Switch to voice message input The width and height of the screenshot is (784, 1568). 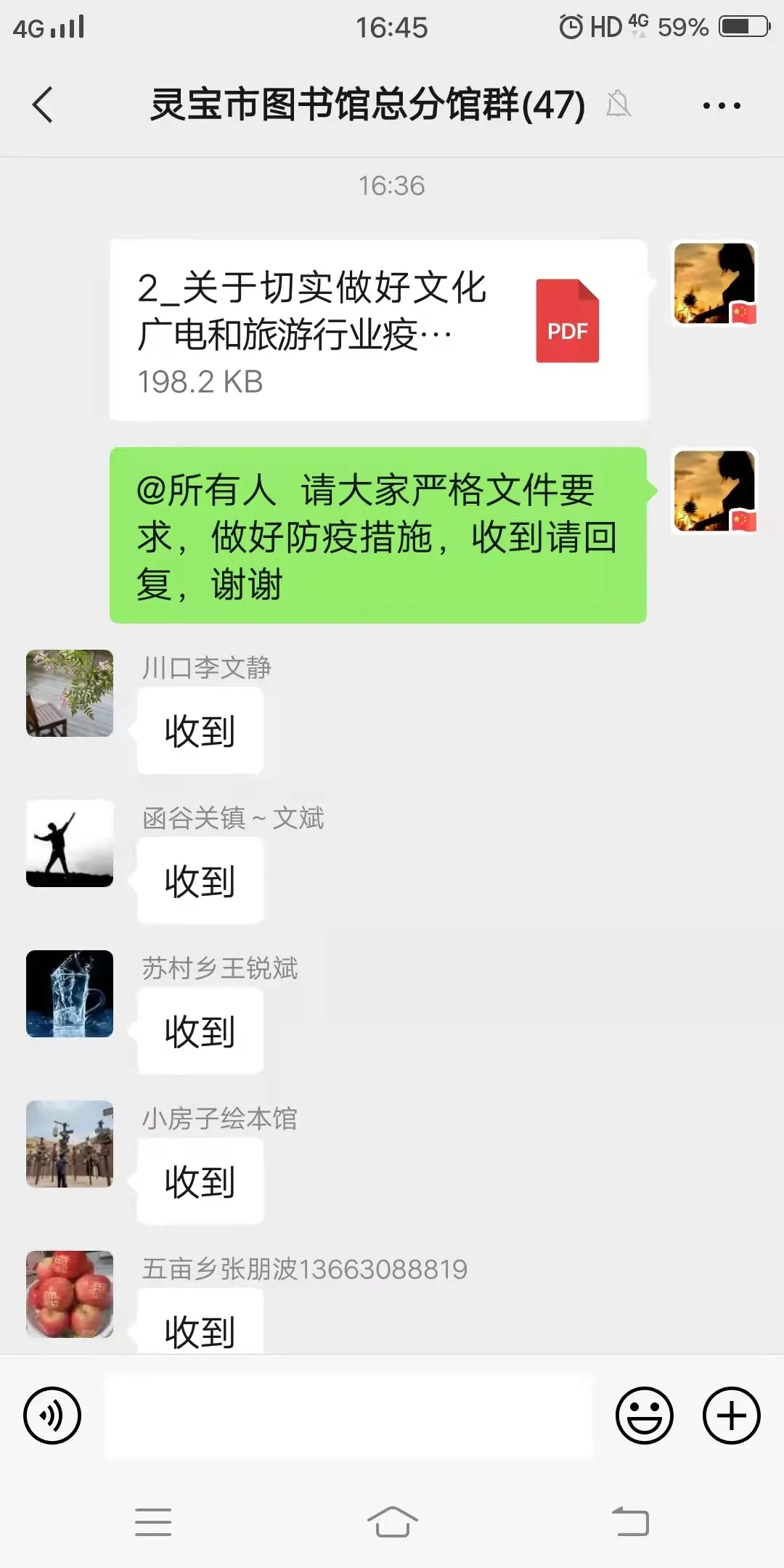(52, 1415)
